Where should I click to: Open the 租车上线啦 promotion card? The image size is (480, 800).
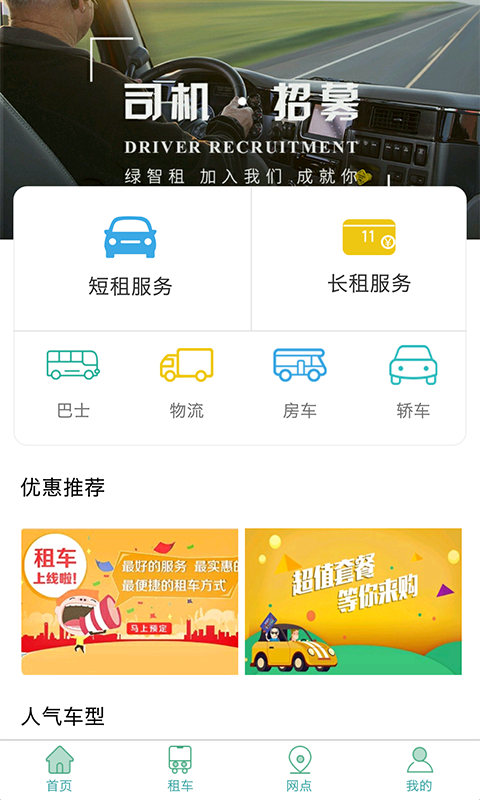pos(130,602)
